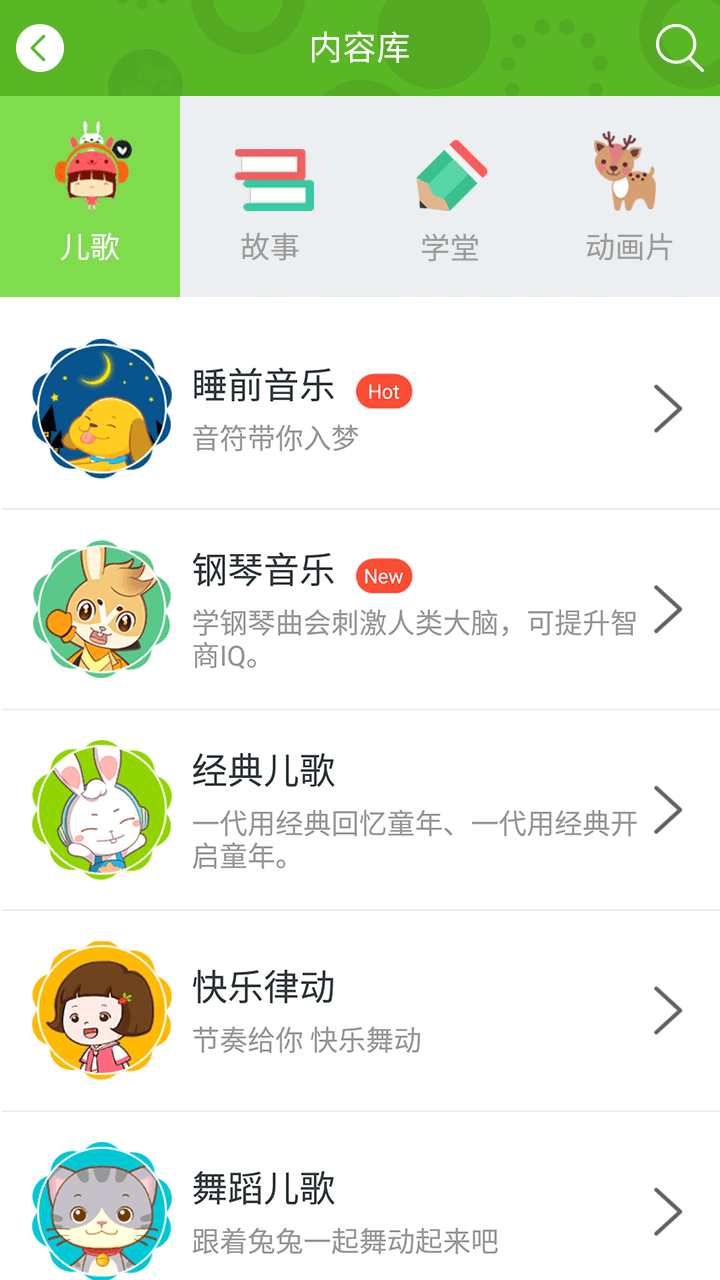Screen dimensions: 720x1280
Task: Open 经典儿歌 using the right arrow
Action: tap(667, 810)
